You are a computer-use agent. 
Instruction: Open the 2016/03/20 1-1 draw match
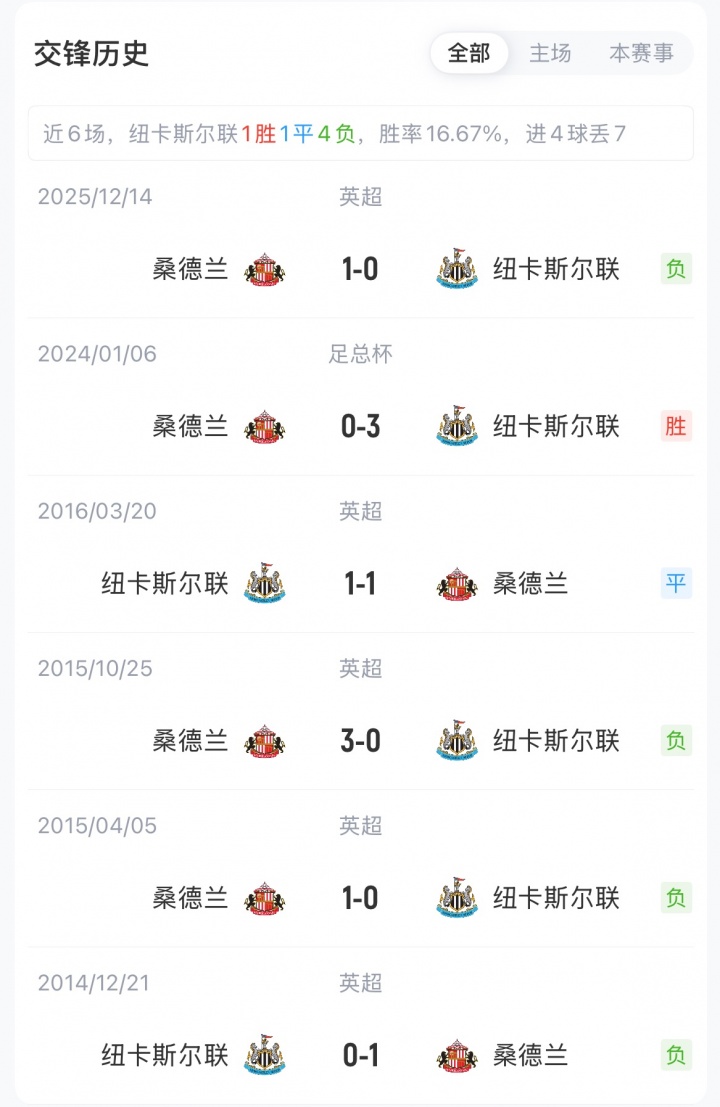tap(360, 583)
